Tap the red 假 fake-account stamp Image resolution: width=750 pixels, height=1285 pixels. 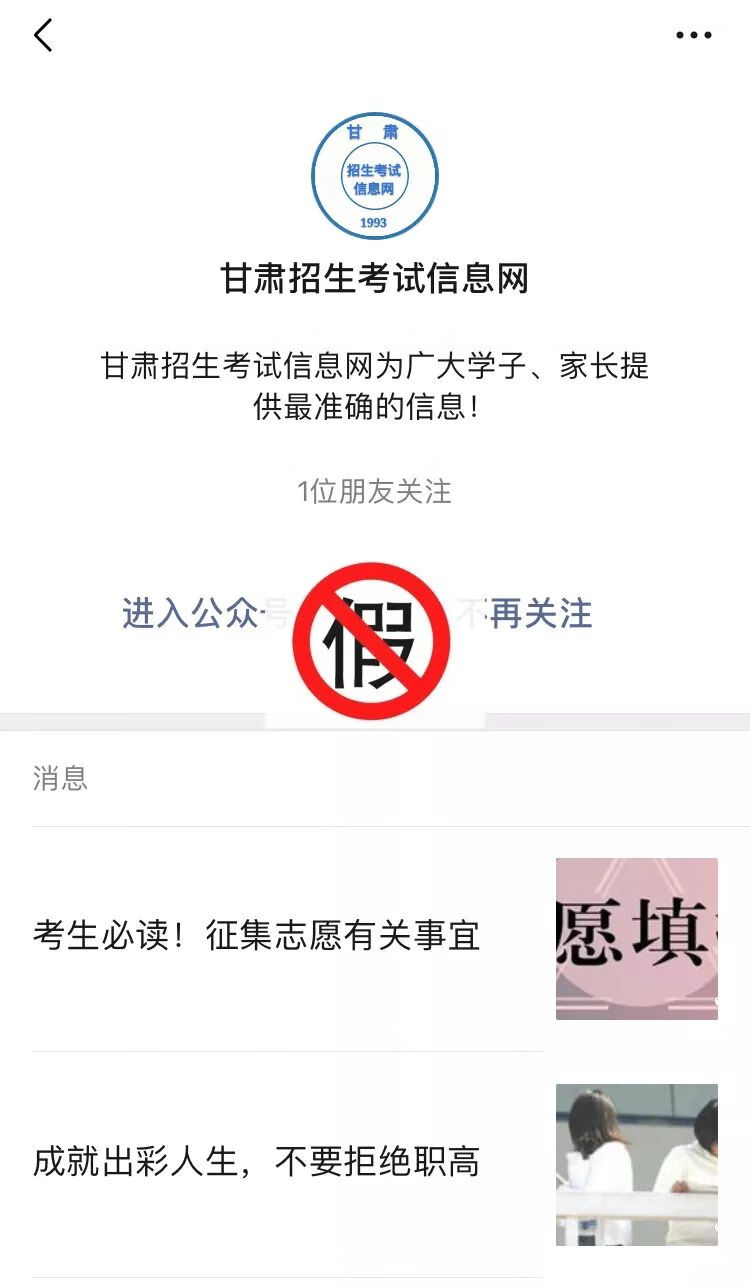(x=373, y=640)
